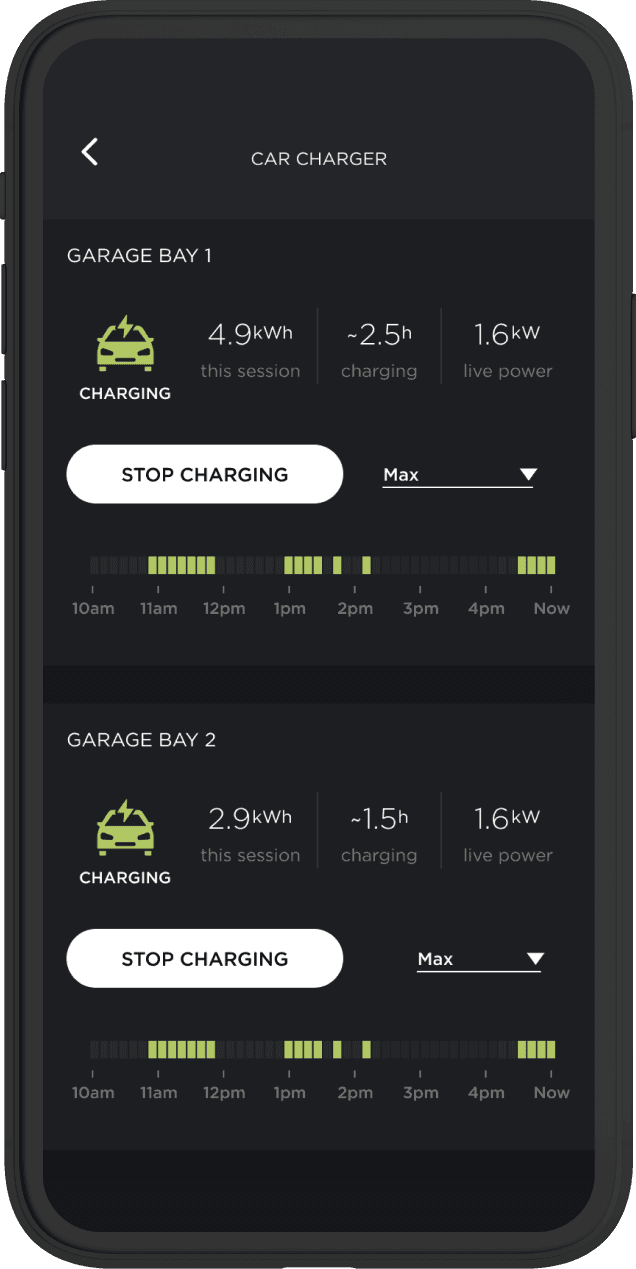Open the Max dropdown for Garage Bay 2
Viewport: 636px width, 1269px height.
point(479,959)
